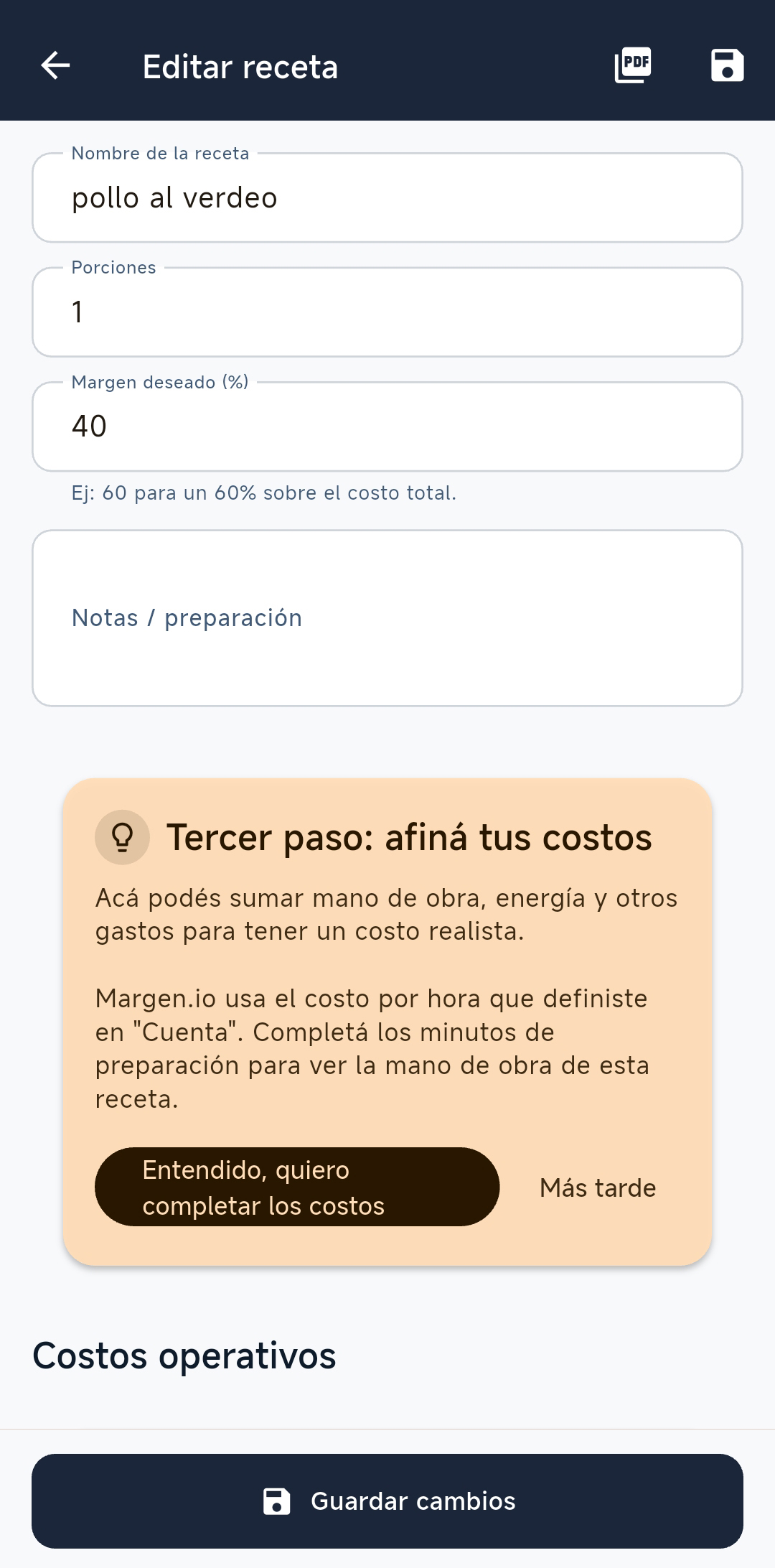The height and width of the screenshot is (1568, 775).
Task: Click the "Margen deseado (%)" label
Action: [x=159, y=383]
